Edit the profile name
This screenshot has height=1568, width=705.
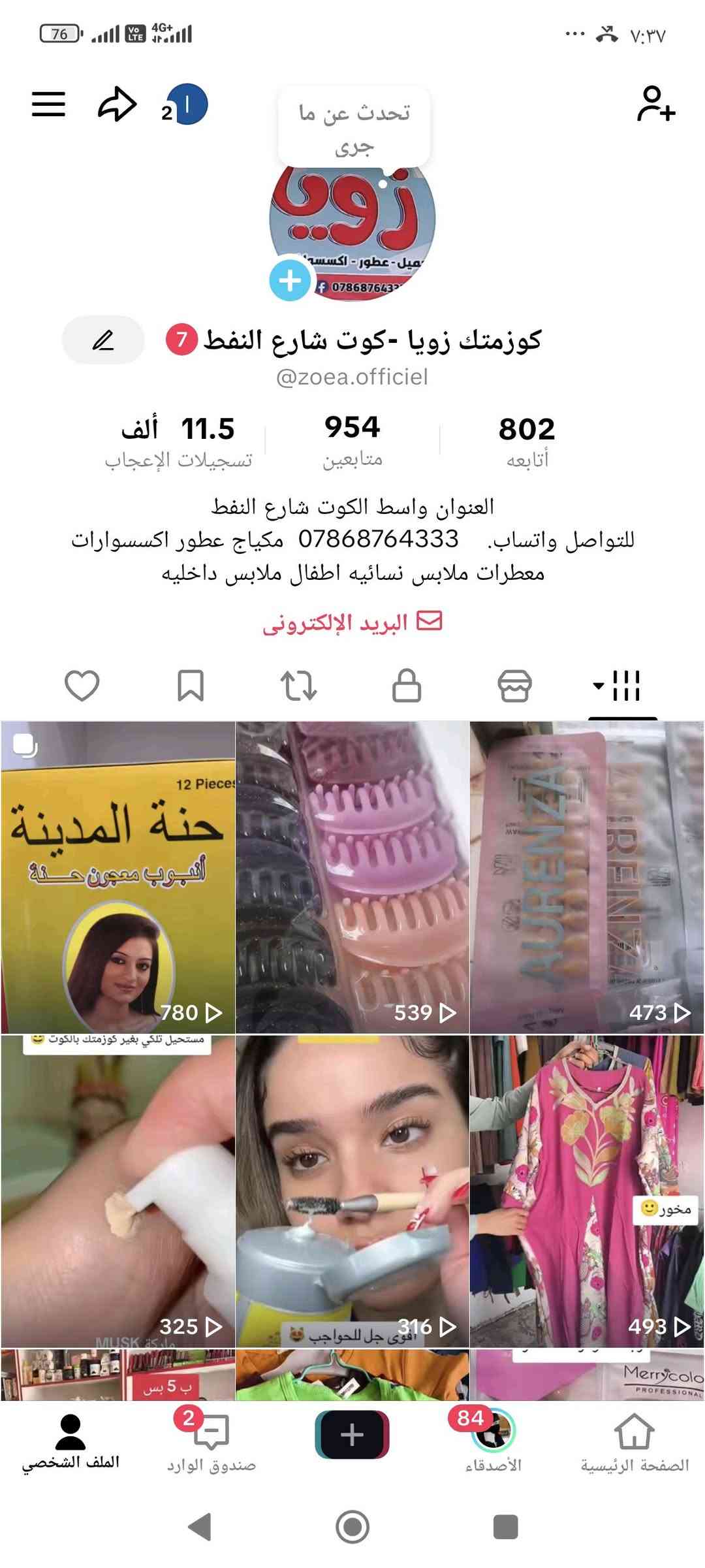click(103, 340)
